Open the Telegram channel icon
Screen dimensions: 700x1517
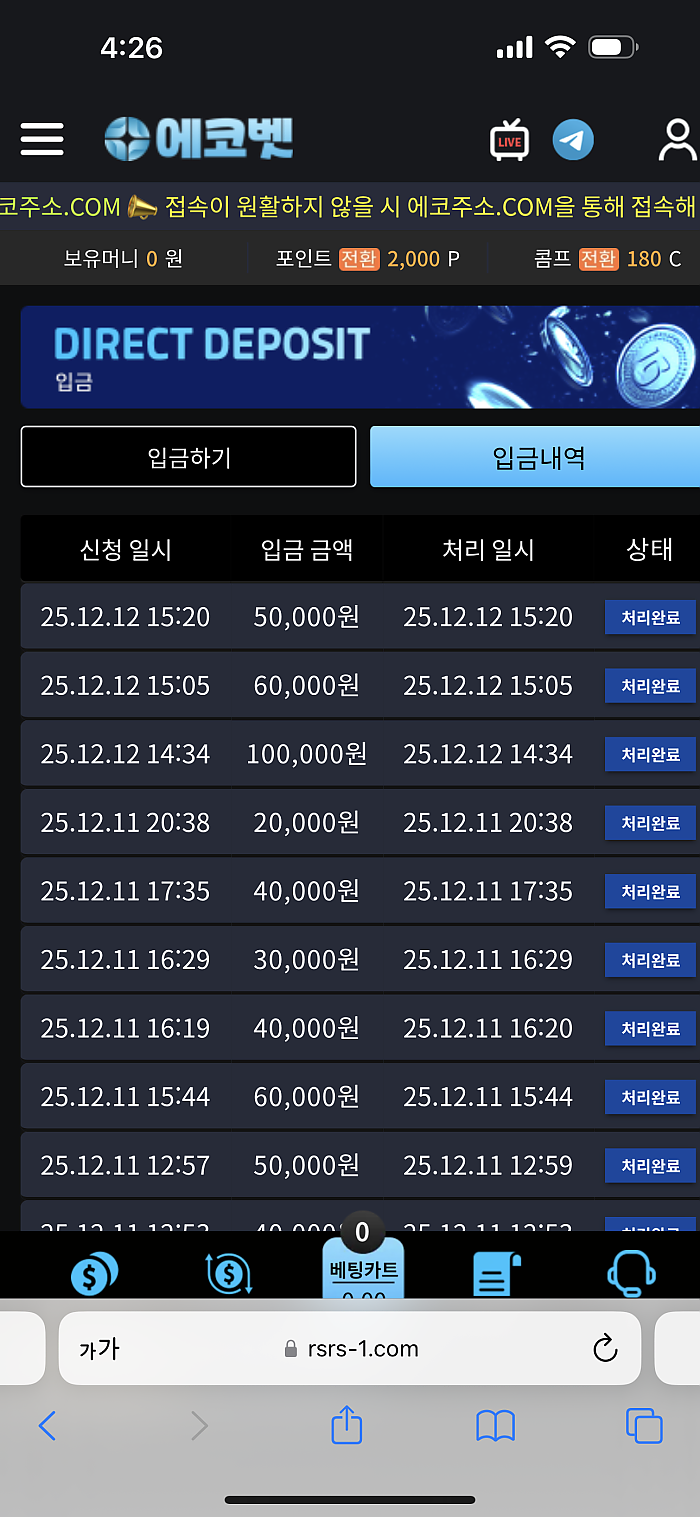573,140
